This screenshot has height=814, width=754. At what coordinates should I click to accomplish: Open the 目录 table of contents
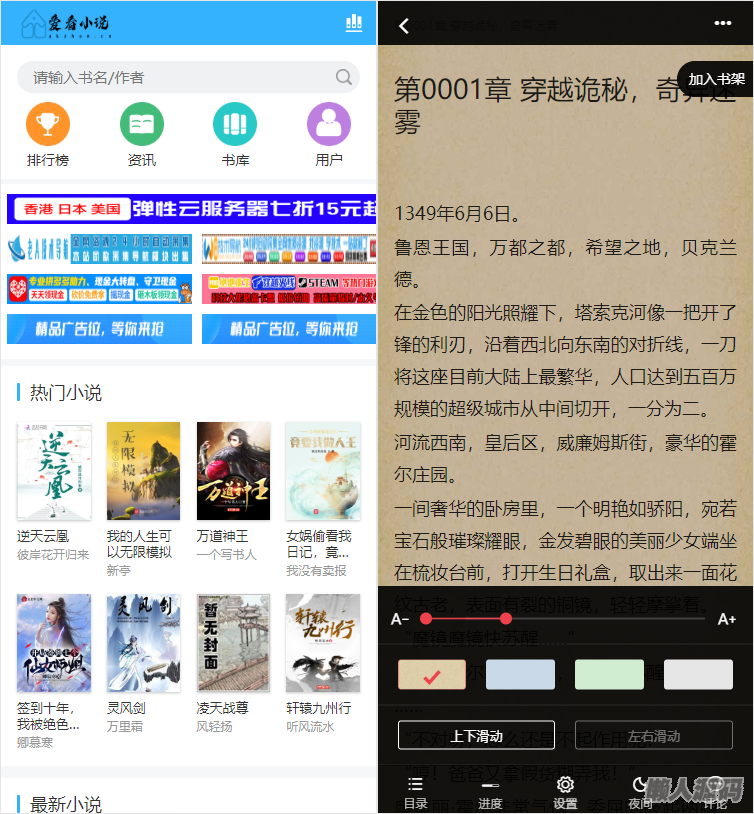coord(415,792)
